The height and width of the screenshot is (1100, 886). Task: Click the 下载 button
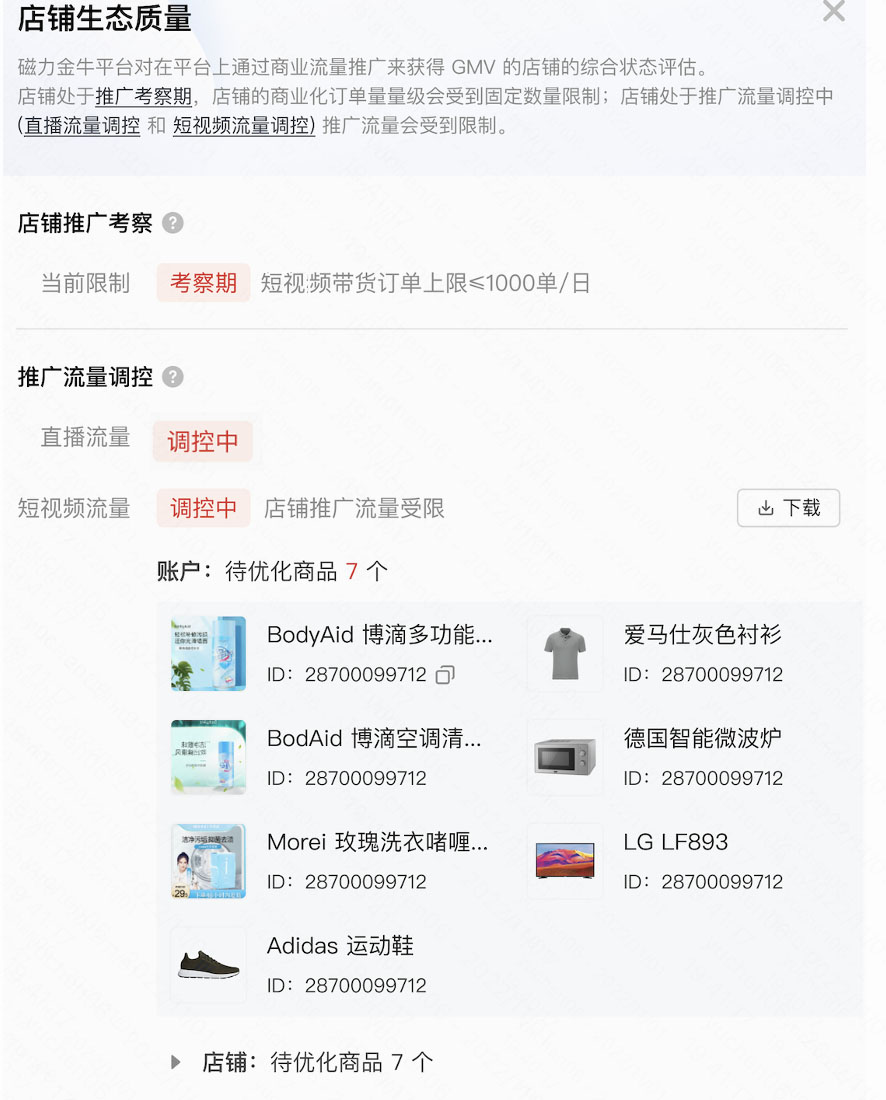pyautogui.click(x=789, y=508)
